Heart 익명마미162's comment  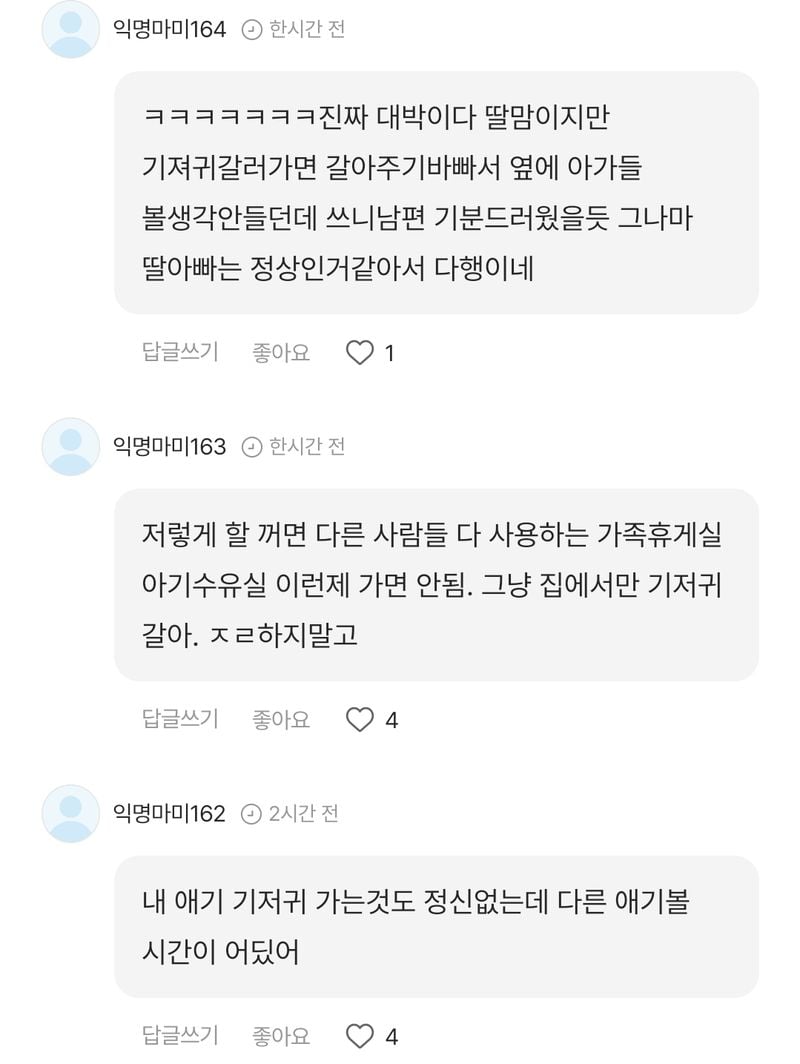(359, 1036)
